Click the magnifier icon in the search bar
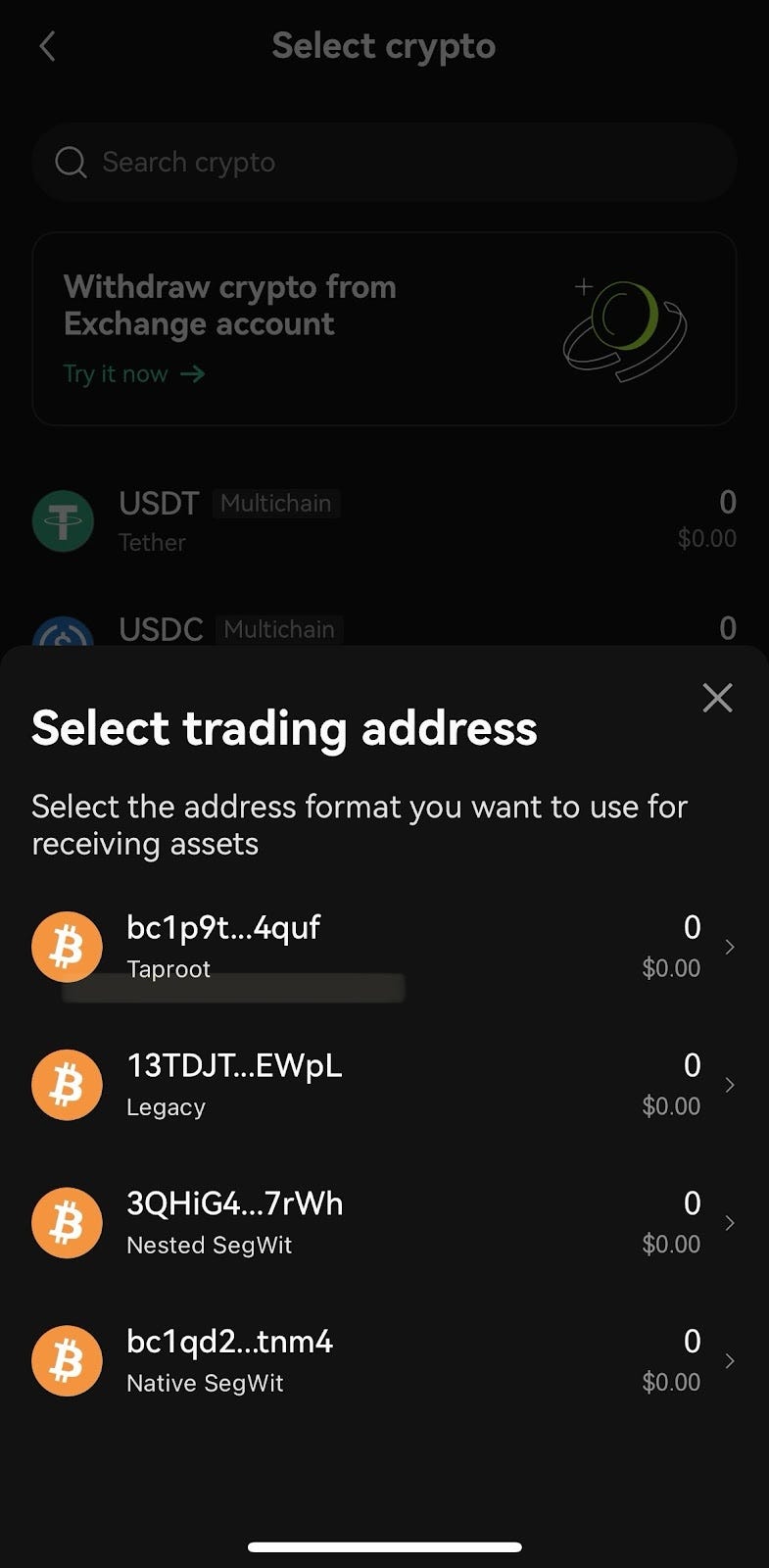Image resolution: width=769 pixels, height=1568 pixels. (71, 162)
